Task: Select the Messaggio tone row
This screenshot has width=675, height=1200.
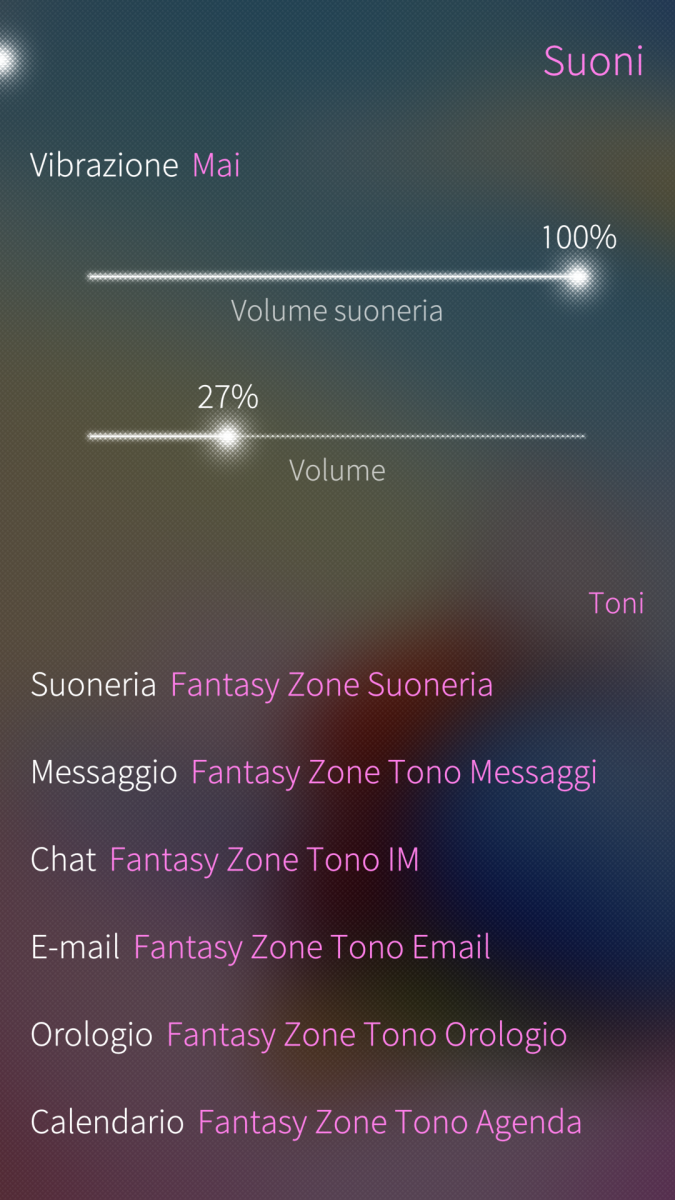Action: click(313, 772)
